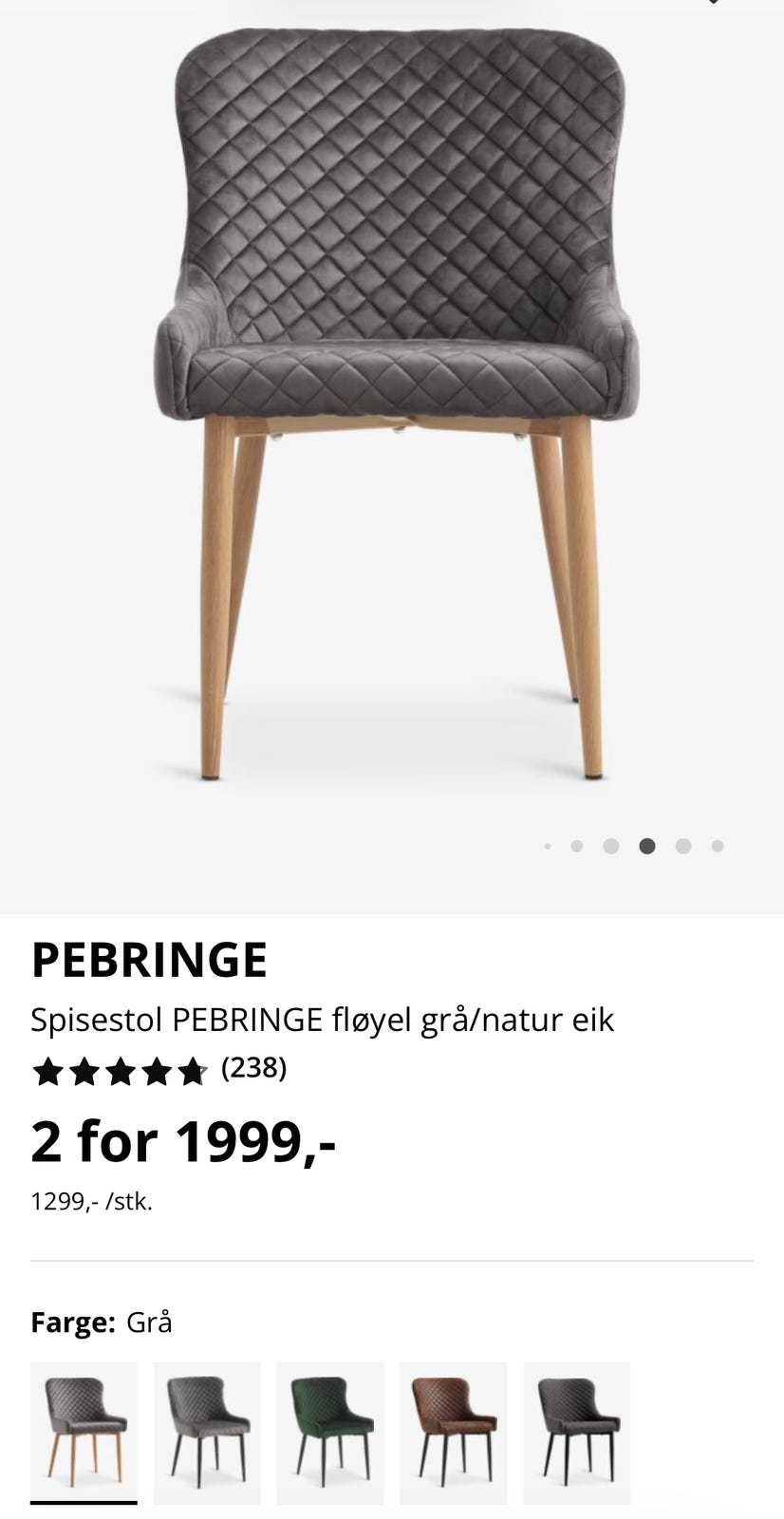The height and width of the screenshot is (1519, 784).
Task: Open the PEBRINGE chair photo full view
Action: point(391,399)
